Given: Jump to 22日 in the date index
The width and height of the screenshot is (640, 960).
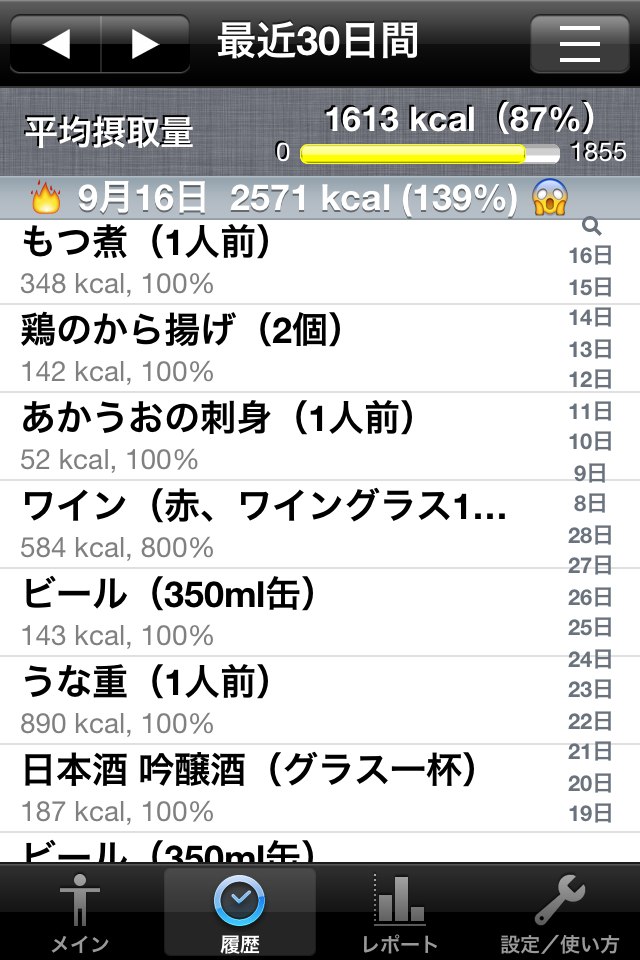Looking at the screenshot, I should pos(590,721).
